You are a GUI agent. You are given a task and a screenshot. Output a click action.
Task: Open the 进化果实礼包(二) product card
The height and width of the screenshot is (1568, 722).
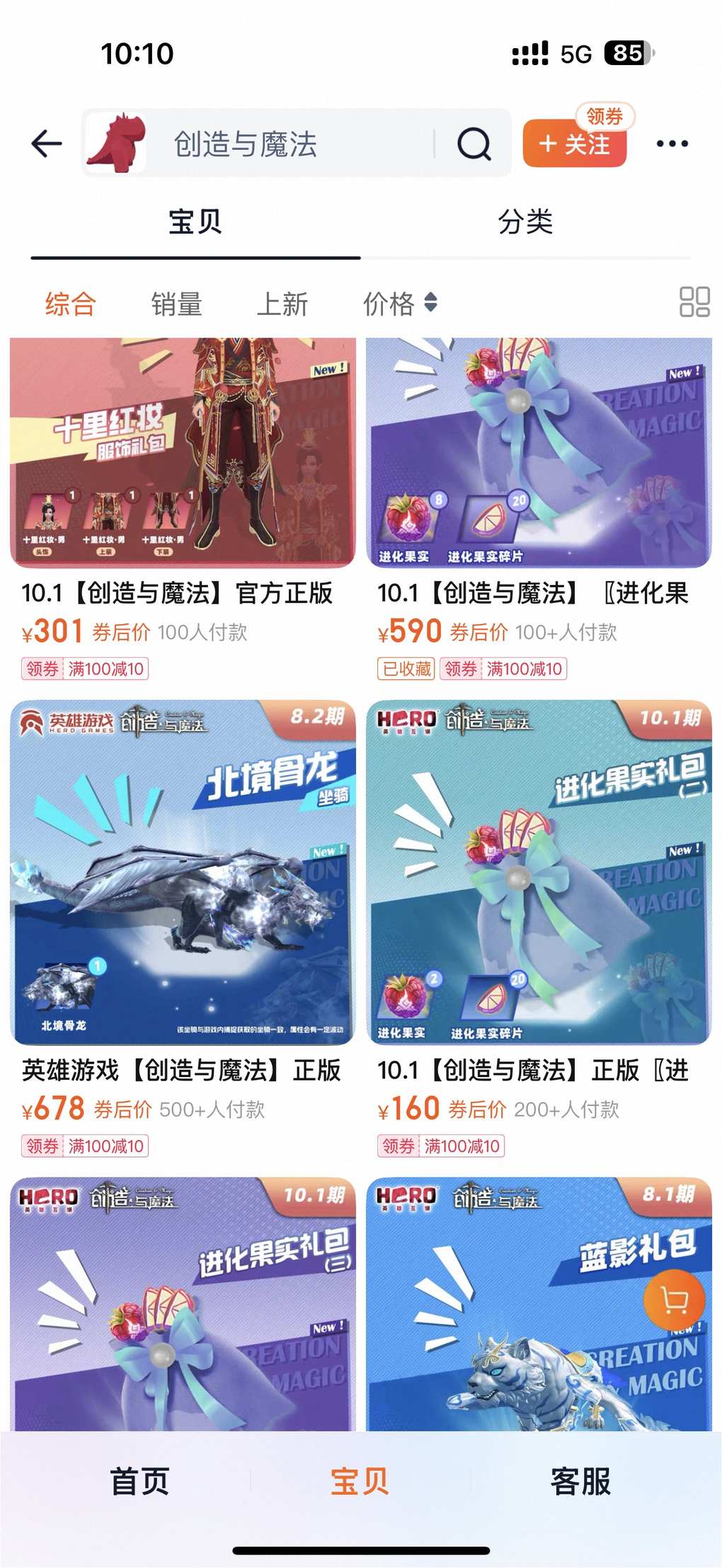[x=539, y=872]
